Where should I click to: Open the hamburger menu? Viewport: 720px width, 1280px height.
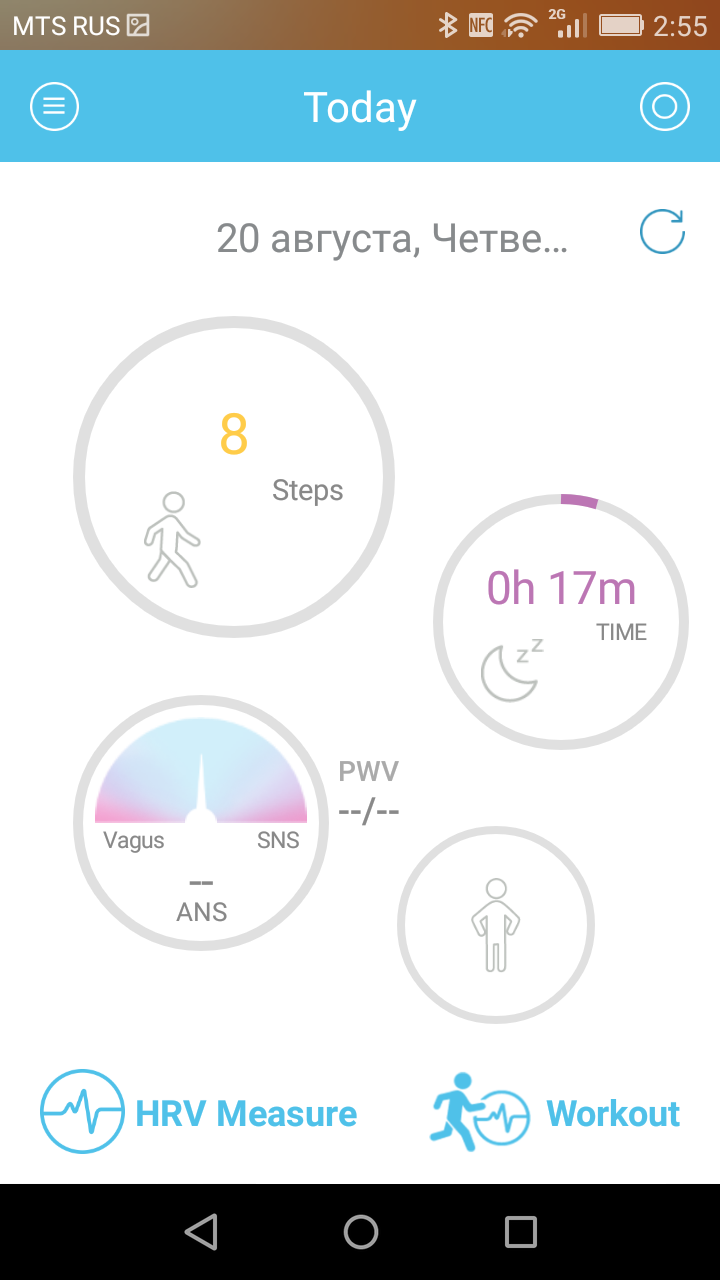click(x=55, y=106)
